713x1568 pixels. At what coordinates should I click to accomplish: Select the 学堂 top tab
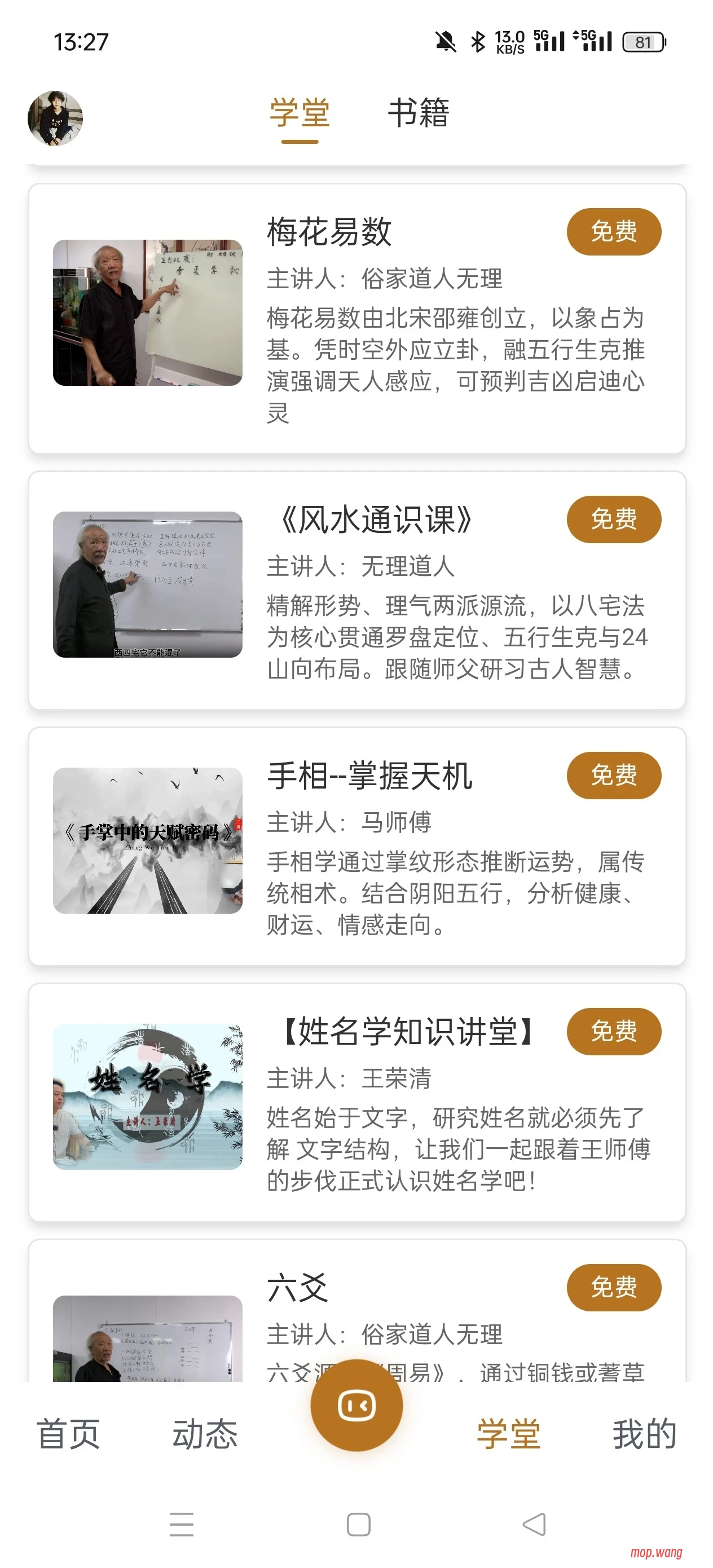pyautogui.click(x=300, y=113)
